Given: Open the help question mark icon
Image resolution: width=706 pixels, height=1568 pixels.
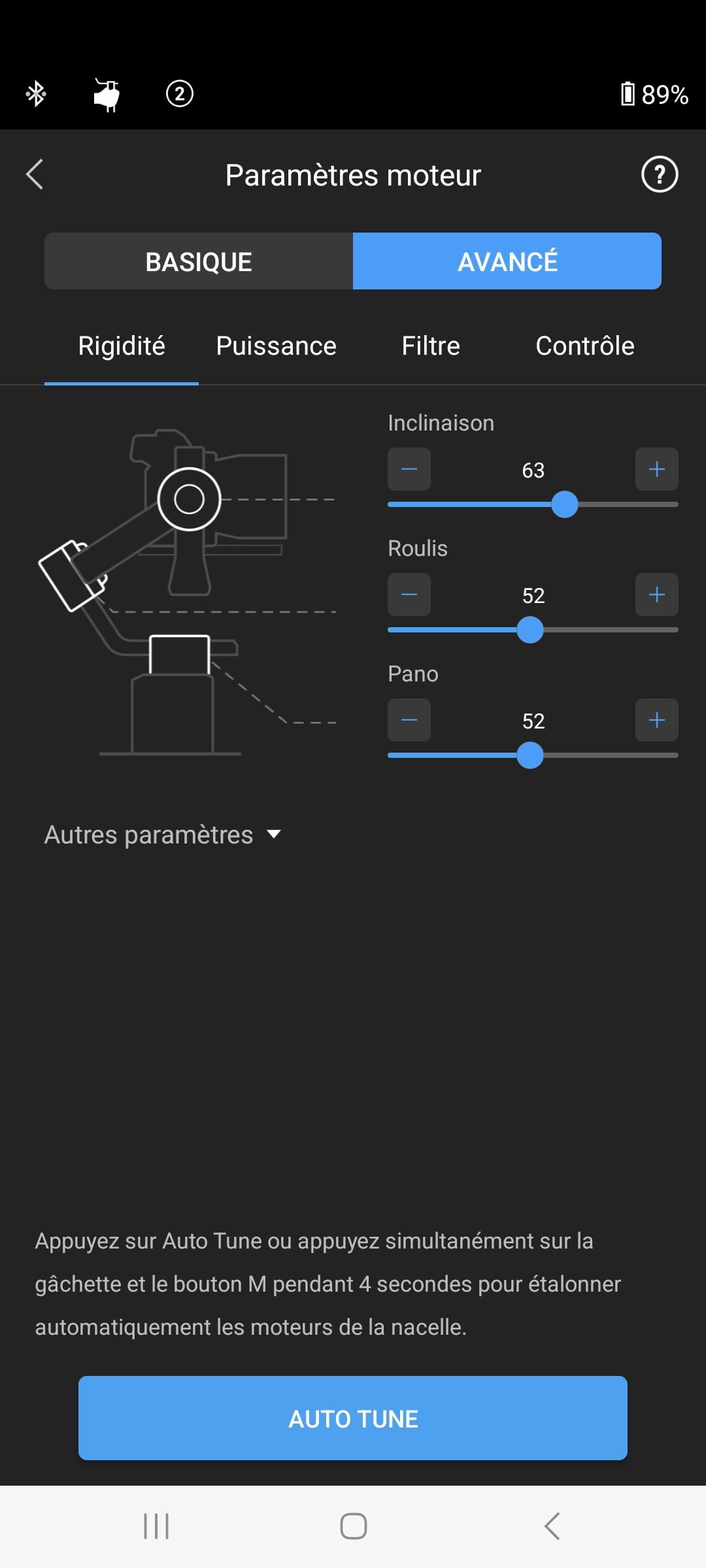Looking at the screenshot, I should [x=659, y=174].
